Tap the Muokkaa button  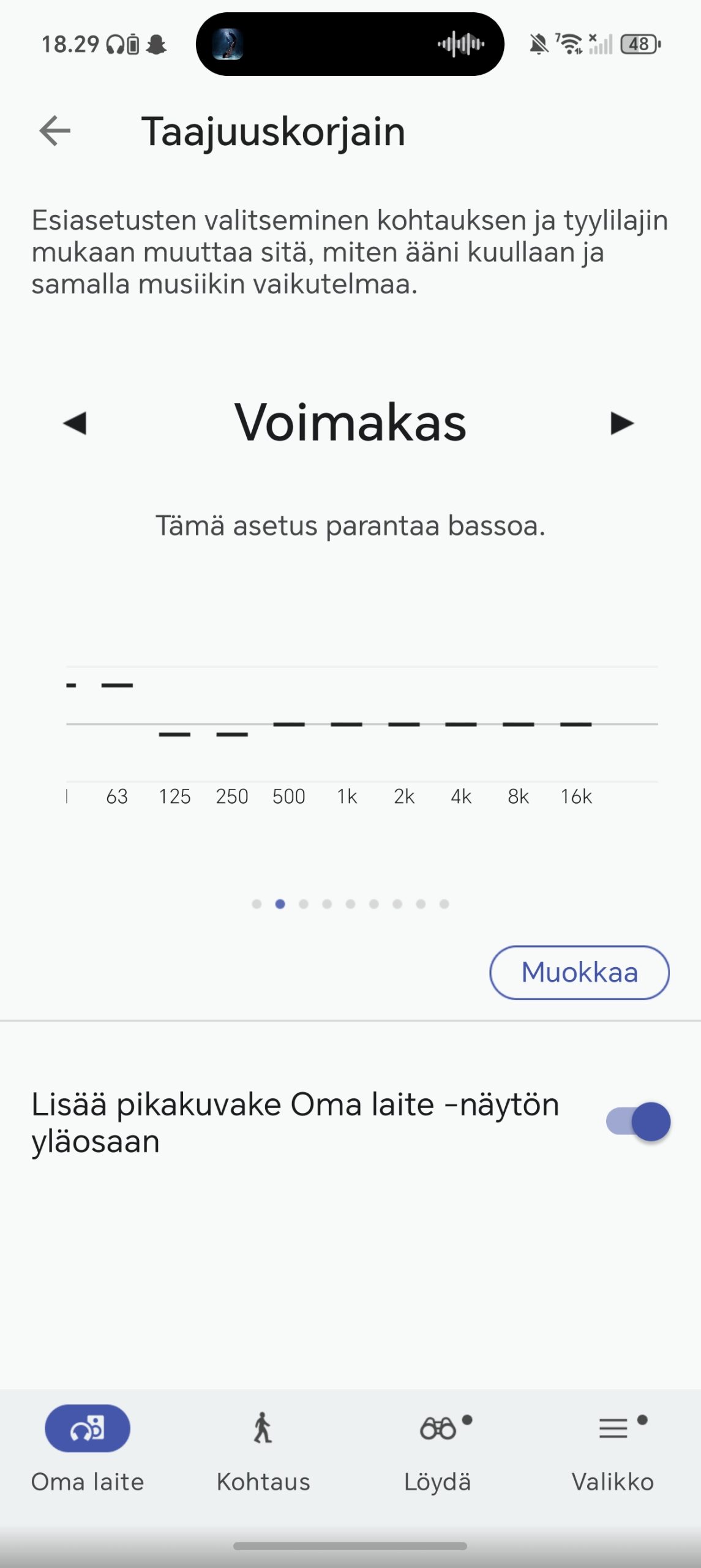click(579, 973)
